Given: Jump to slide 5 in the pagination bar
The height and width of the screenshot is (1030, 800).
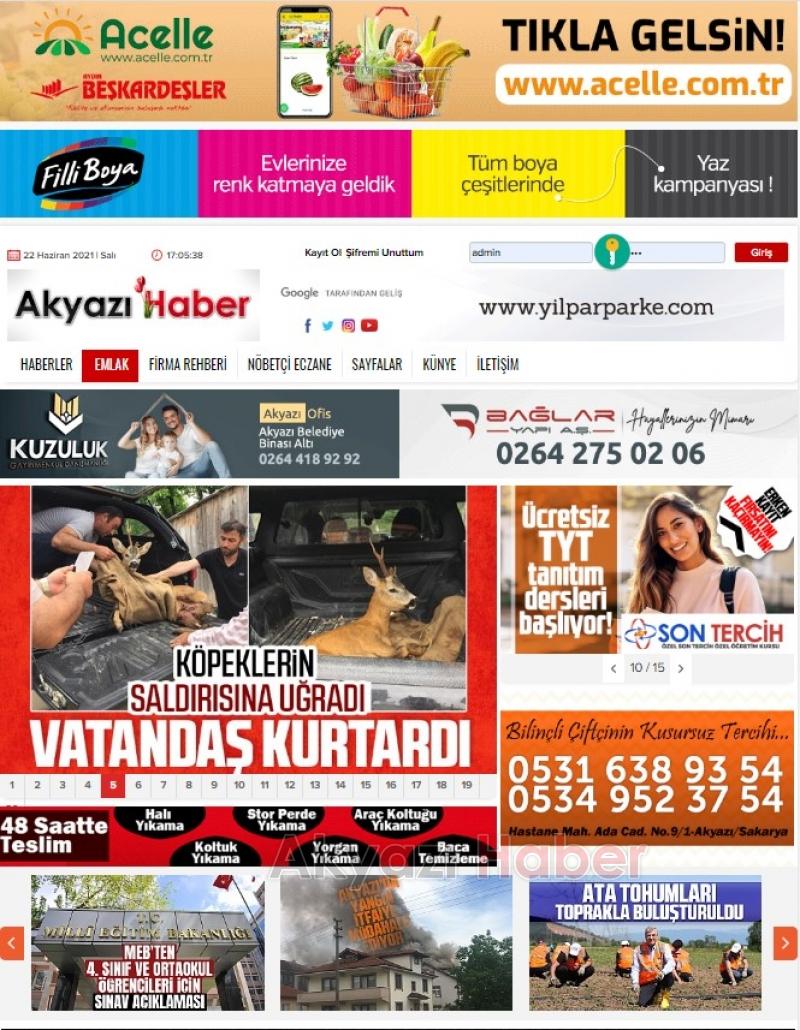Looking at the screenshot, I should 112,784.
